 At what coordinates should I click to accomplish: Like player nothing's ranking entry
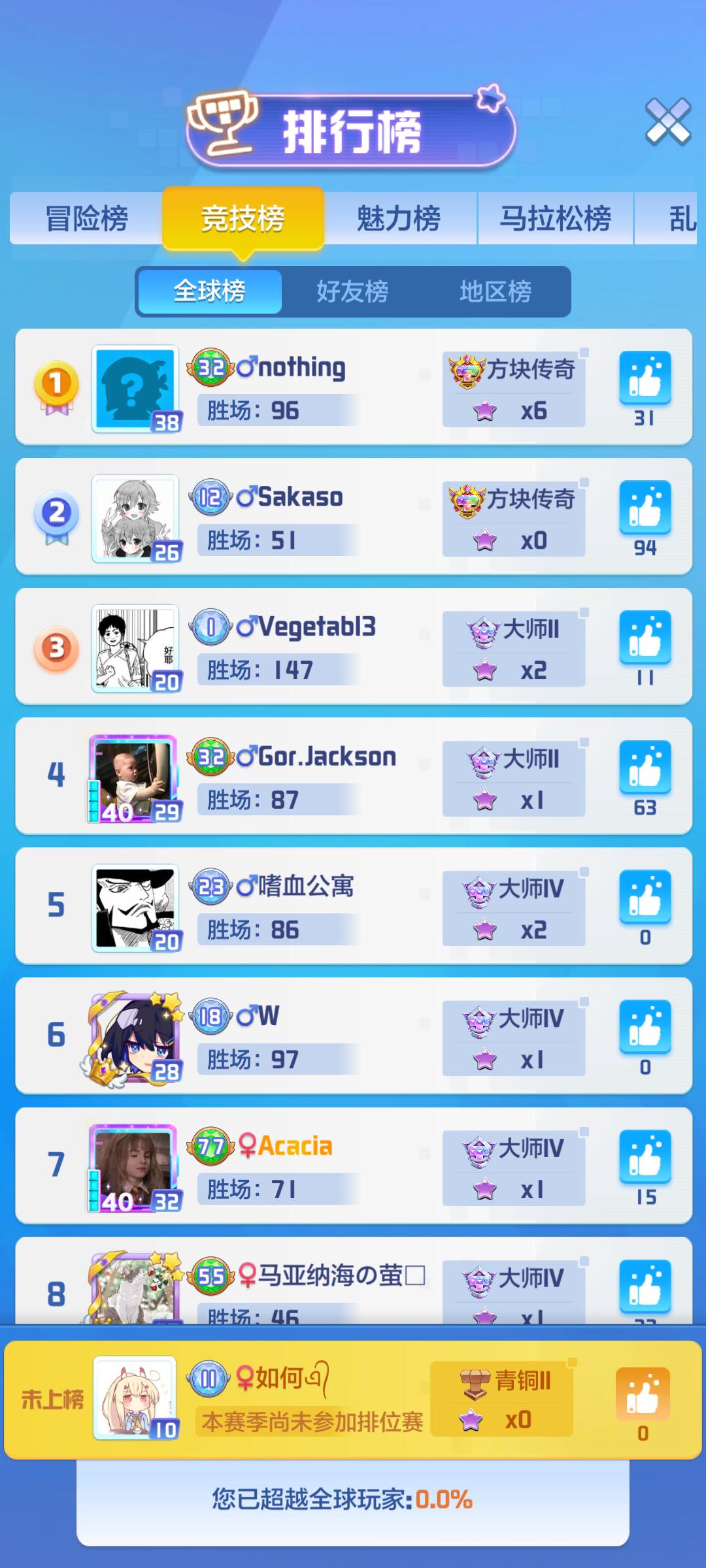point(645,378)
